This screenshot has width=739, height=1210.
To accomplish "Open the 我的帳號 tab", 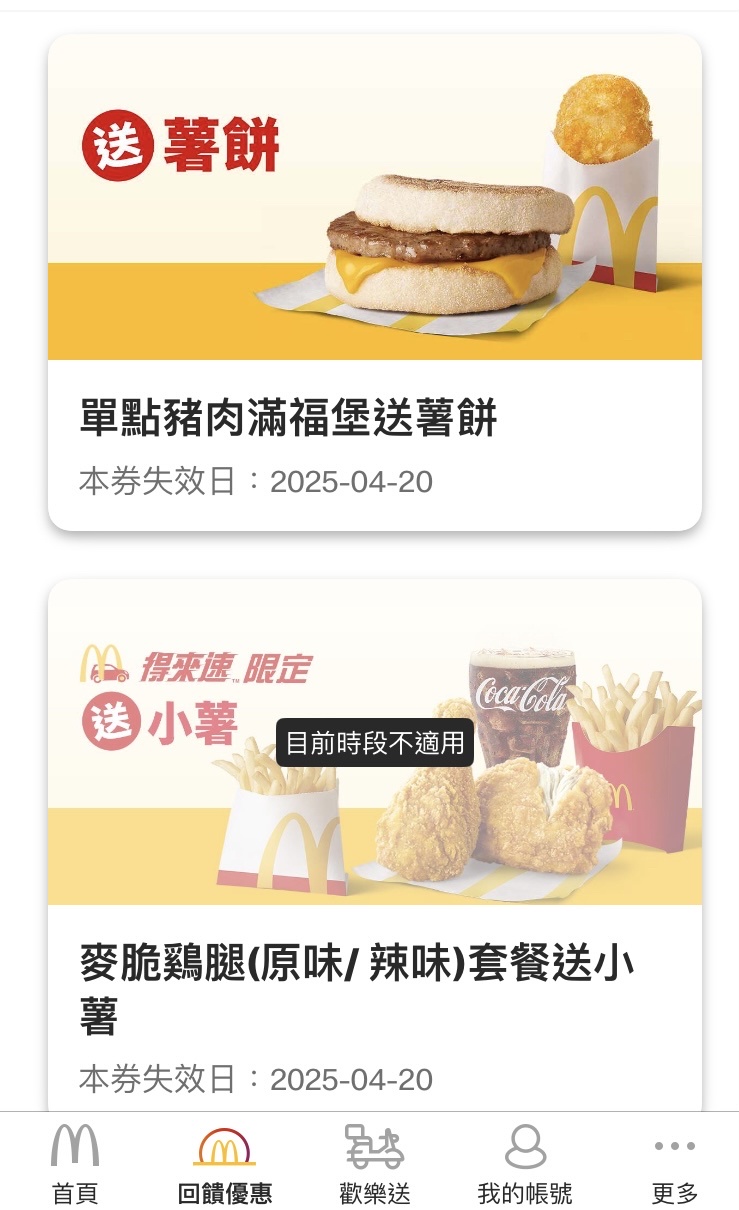I will tap(525, 1164).
